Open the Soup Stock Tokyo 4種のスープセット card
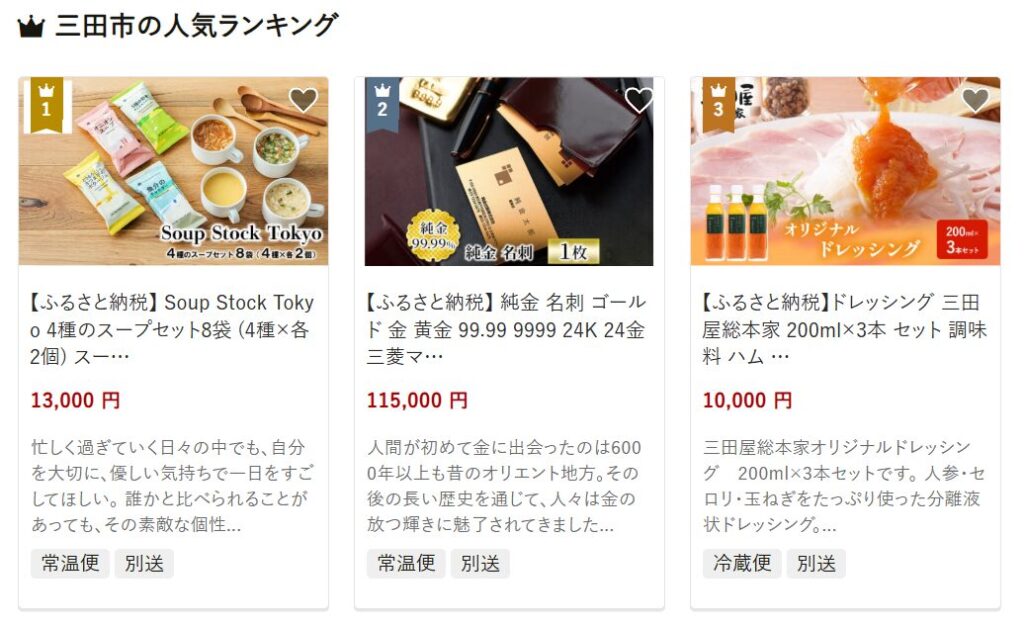This screenshot has width=1024, height=627. click(x=173, y=329)
